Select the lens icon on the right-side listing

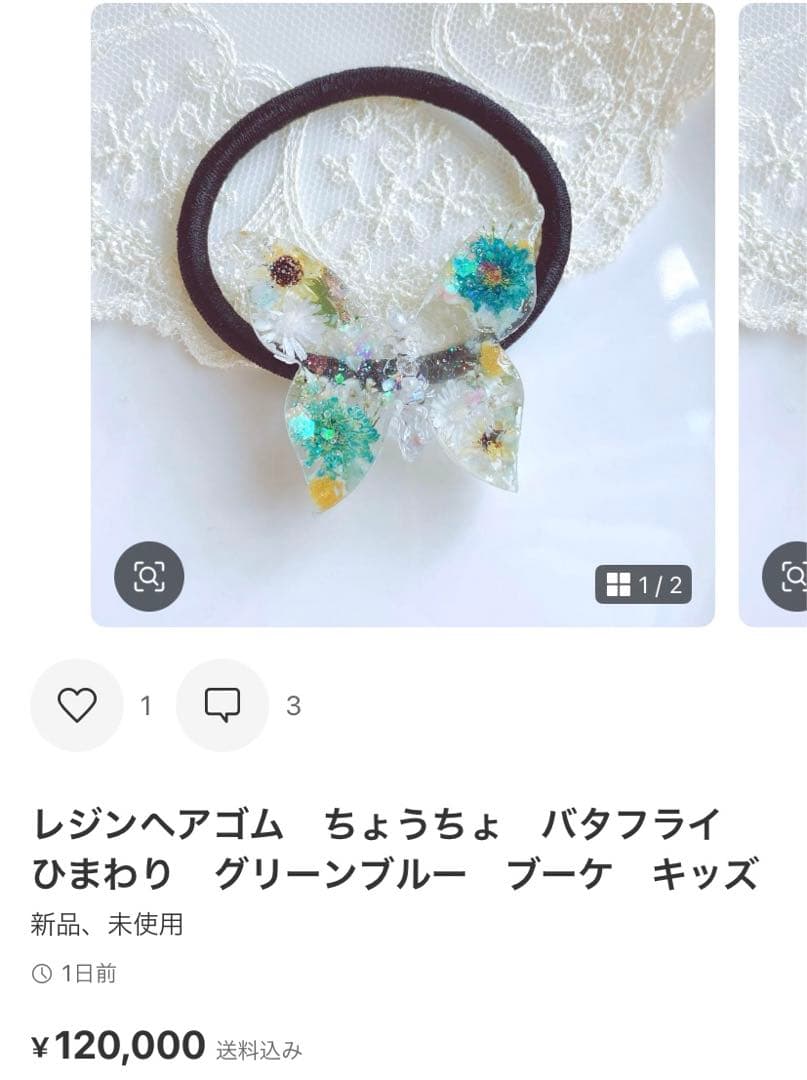tap(795, 577)
